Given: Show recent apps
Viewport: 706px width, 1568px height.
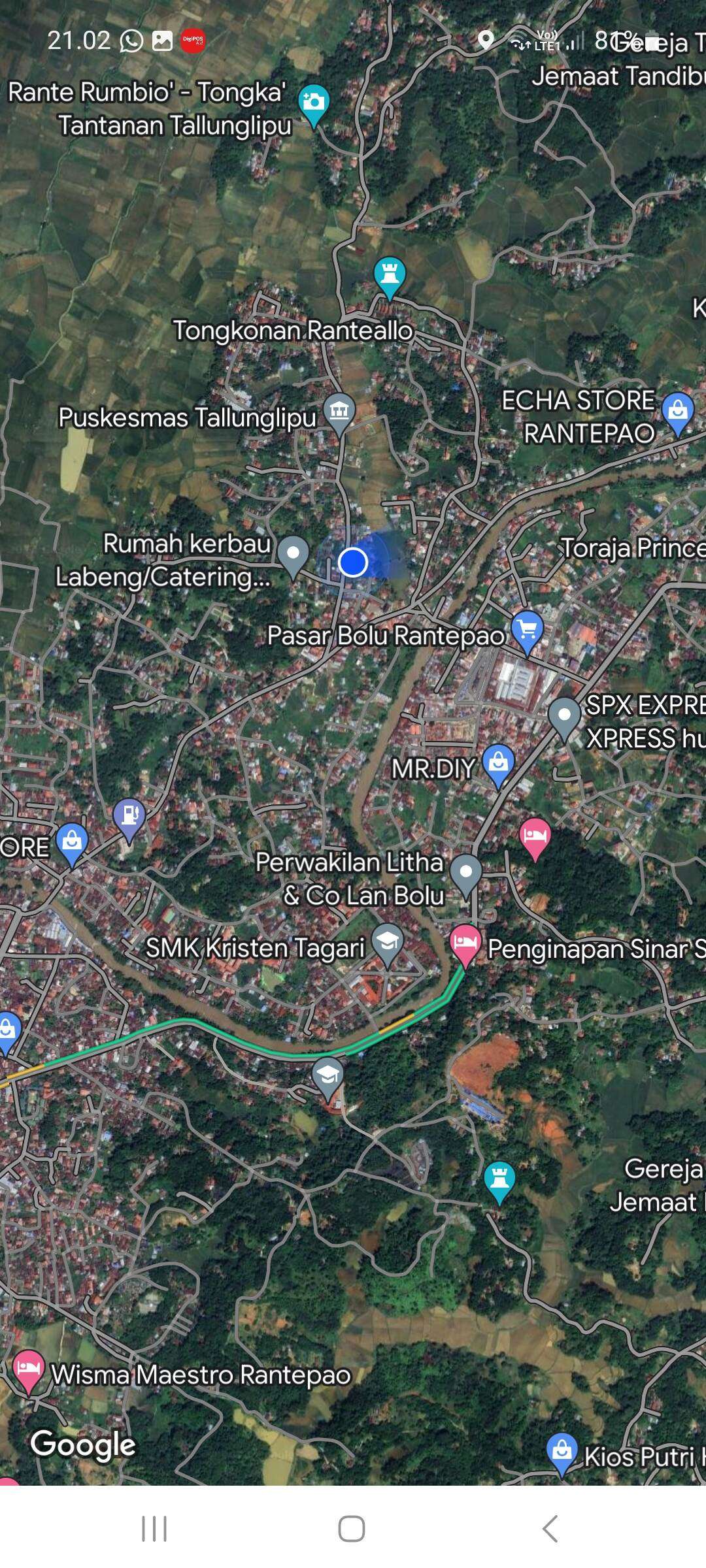Looking at the screenshot, I should click(x=154, y=1529).
